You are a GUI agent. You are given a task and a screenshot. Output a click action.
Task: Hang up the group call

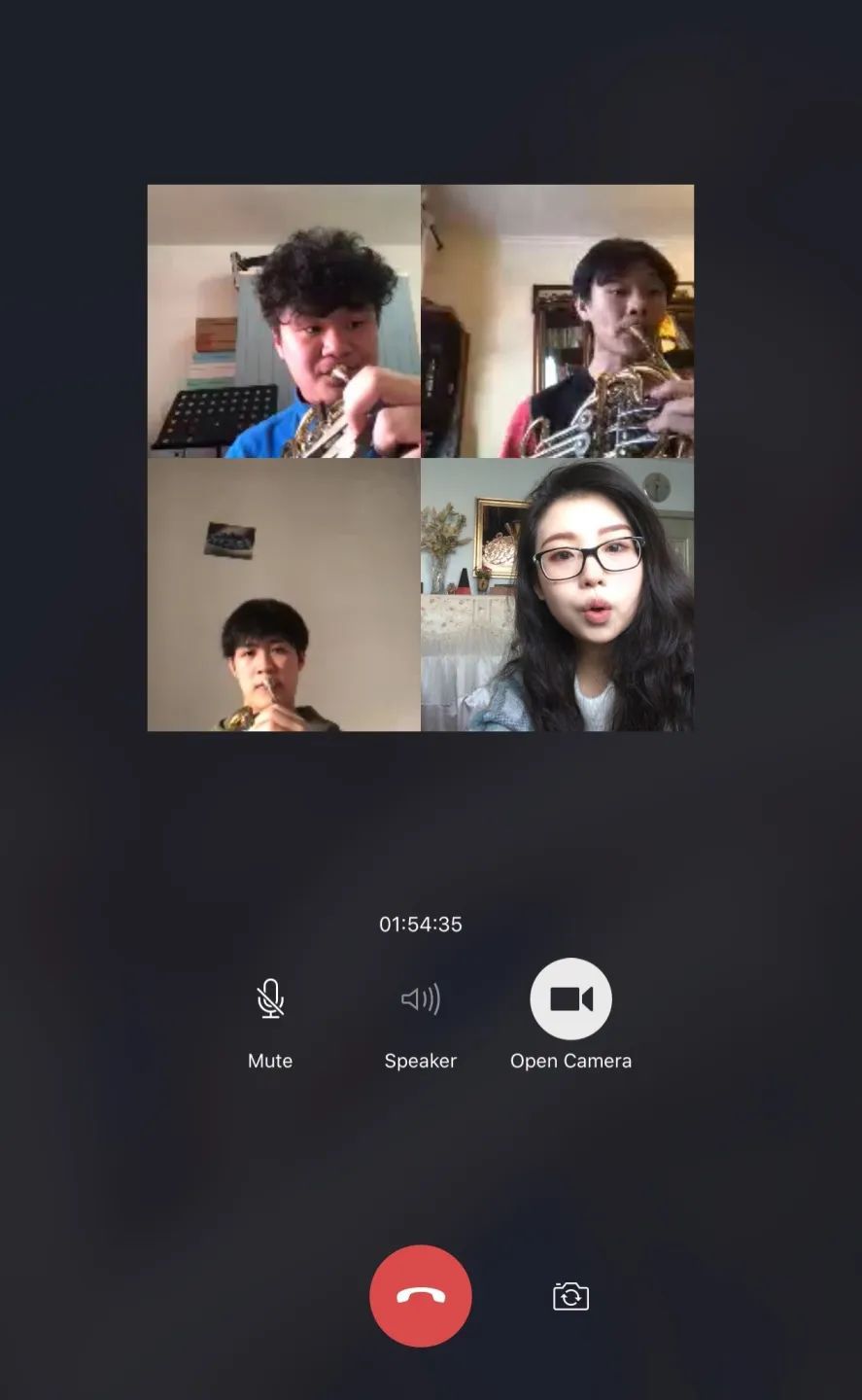click(x=420, y=1296)
